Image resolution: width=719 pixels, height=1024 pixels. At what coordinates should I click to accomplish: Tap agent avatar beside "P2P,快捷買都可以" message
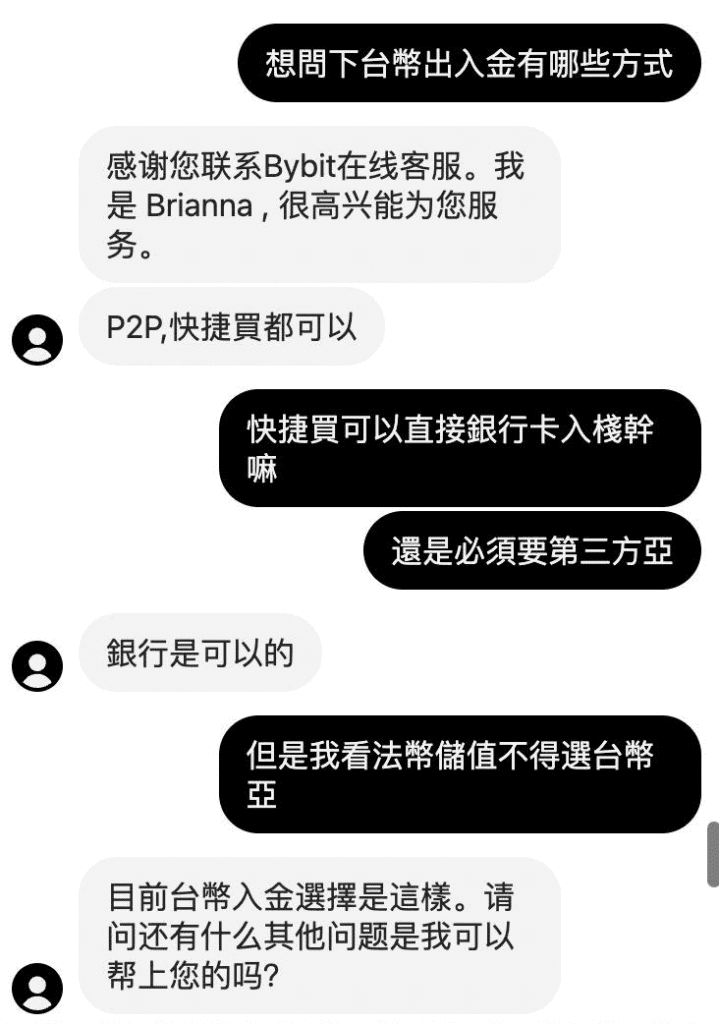tap(37, 340)
